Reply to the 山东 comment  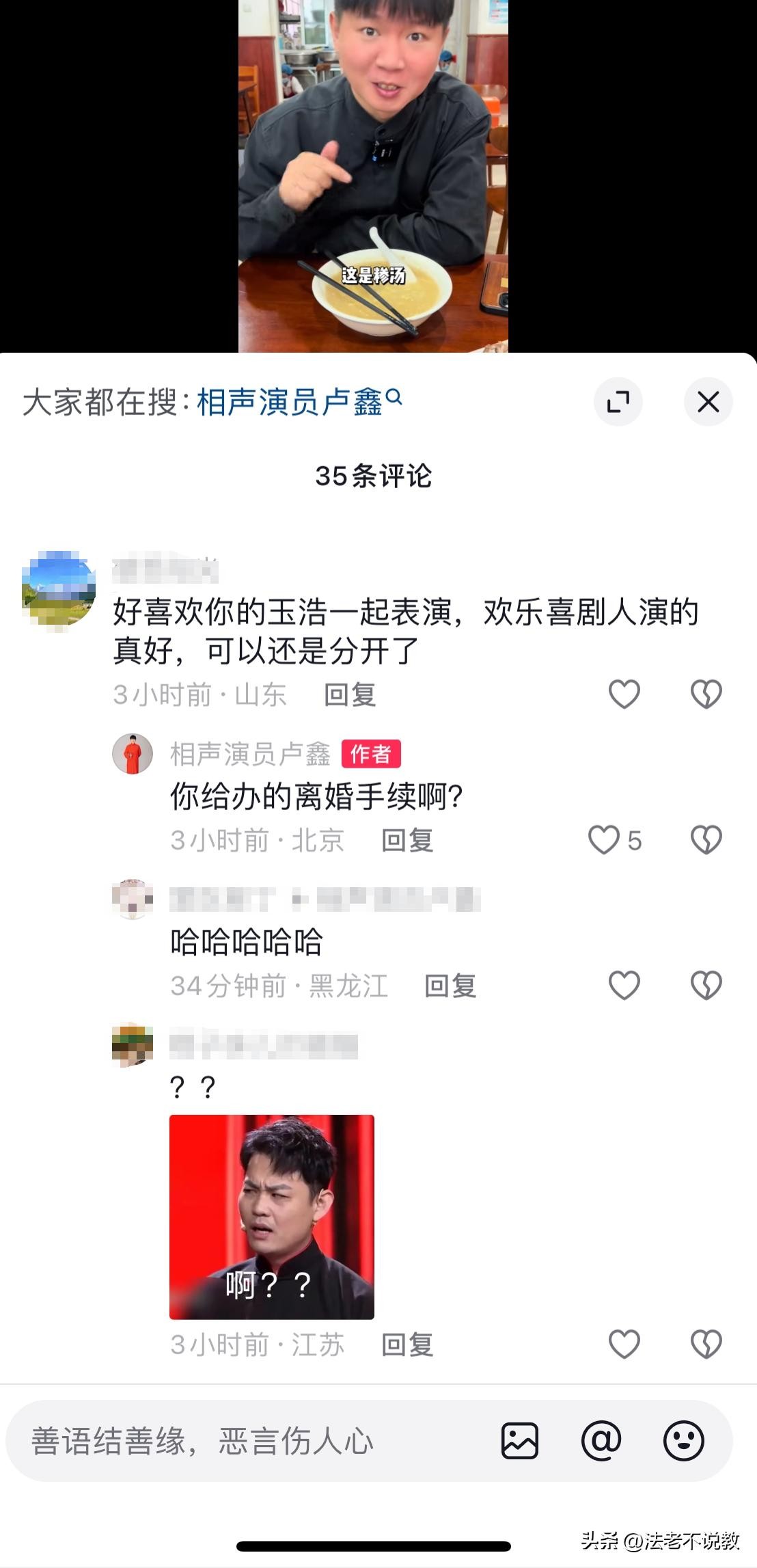click(x=350, y=695)
